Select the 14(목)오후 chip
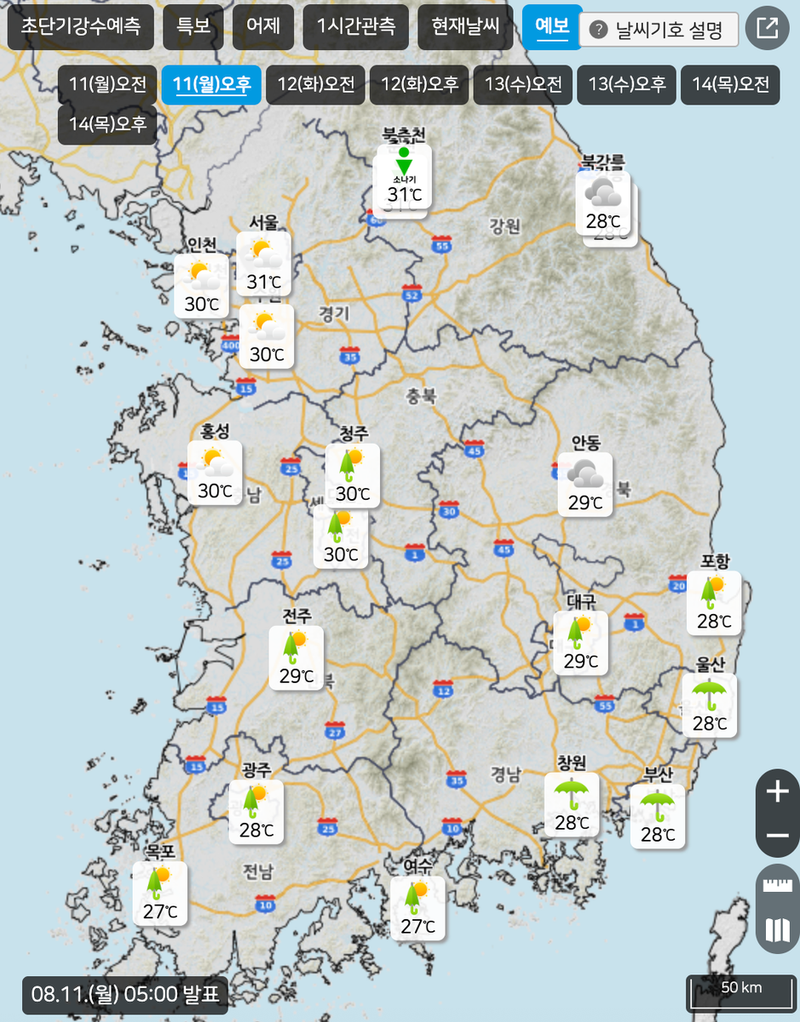800x1022 pixels. pyautogui.click(x=108, y=125)
